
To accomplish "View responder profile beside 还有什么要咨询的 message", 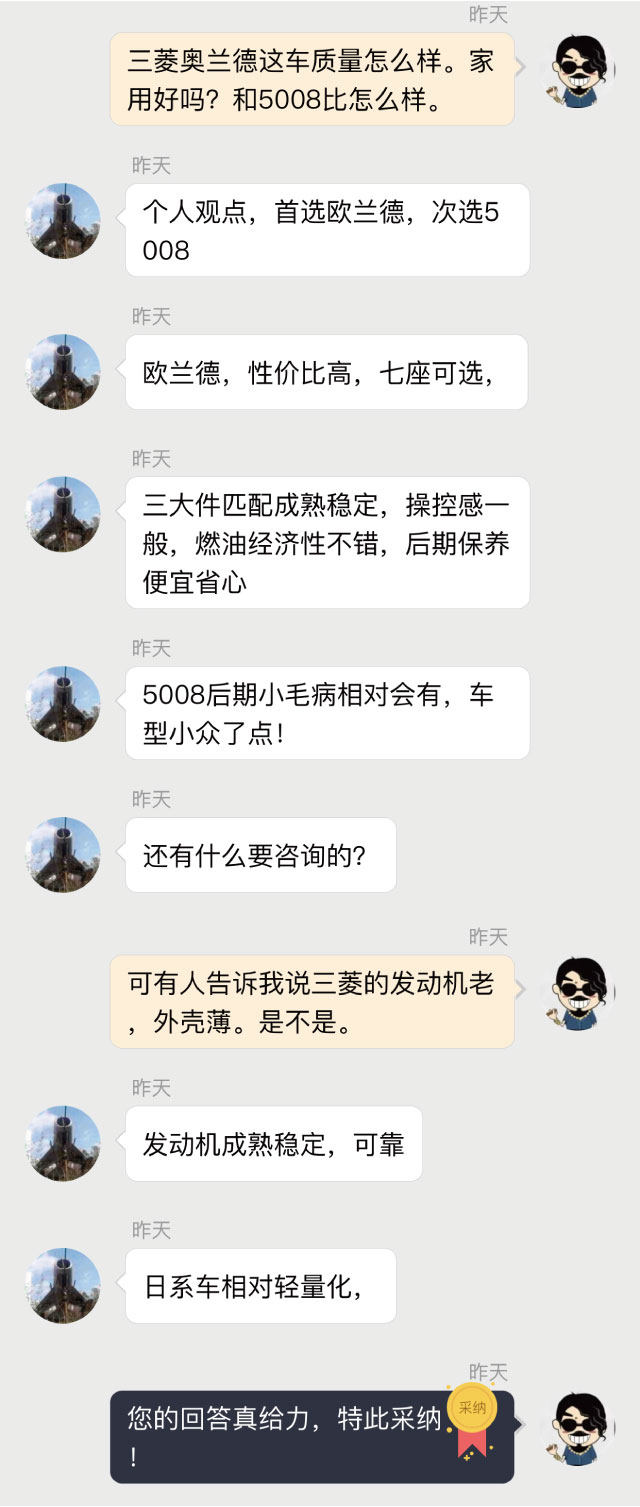I will coord(63,855).
